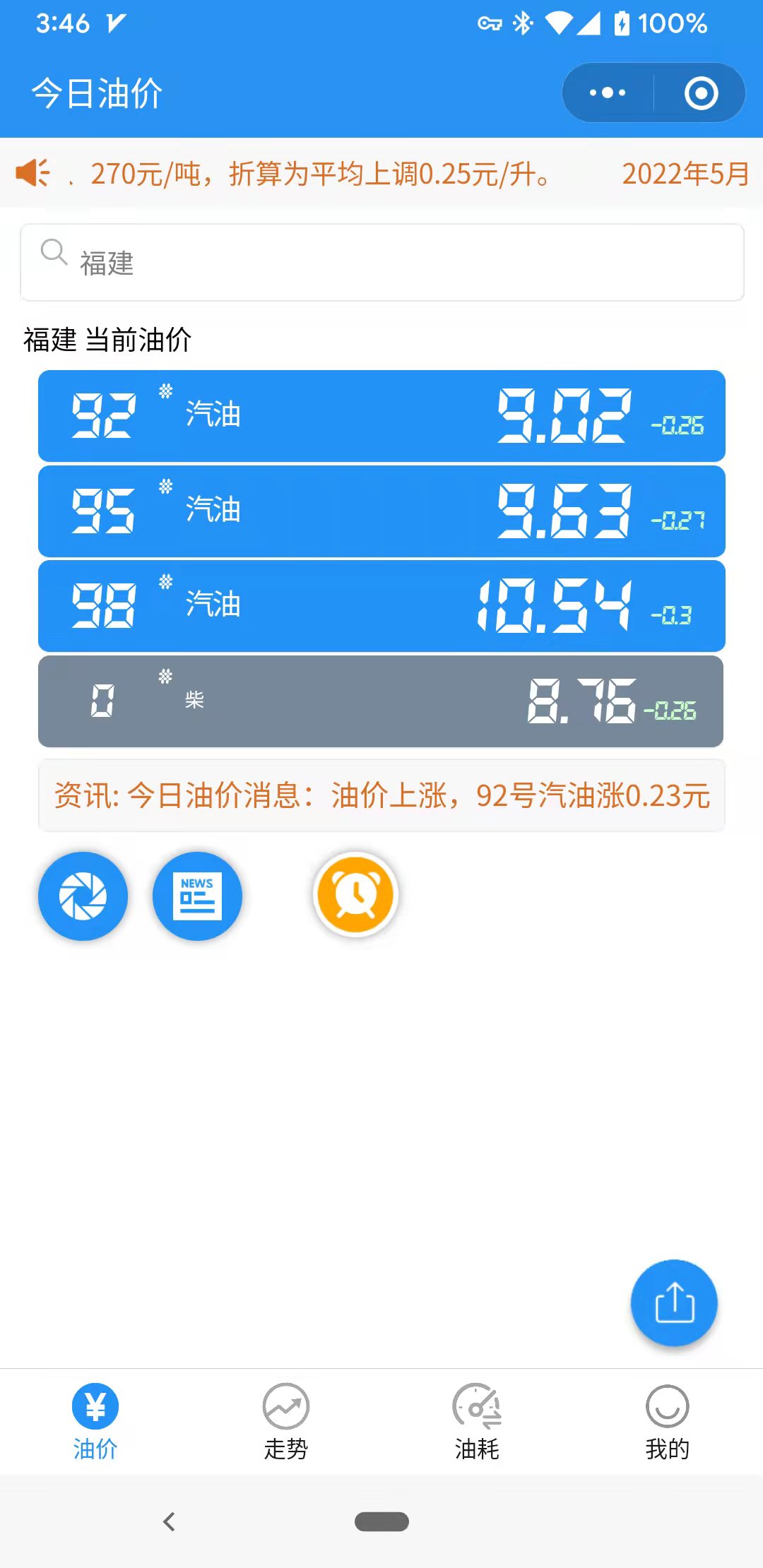
Task: Open the 98号汽油 price card
Action: coord(381,605)
